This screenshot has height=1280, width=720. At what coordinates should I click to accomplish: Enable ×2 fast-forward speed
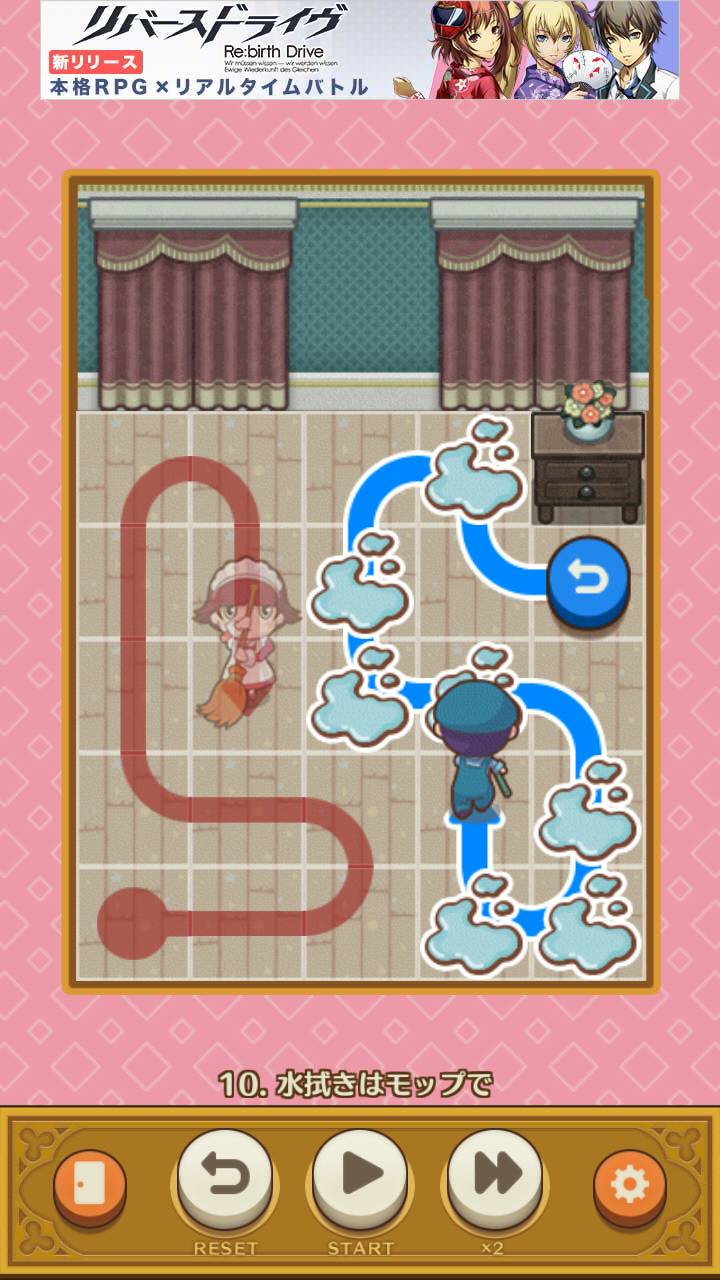click(495, 1178)
